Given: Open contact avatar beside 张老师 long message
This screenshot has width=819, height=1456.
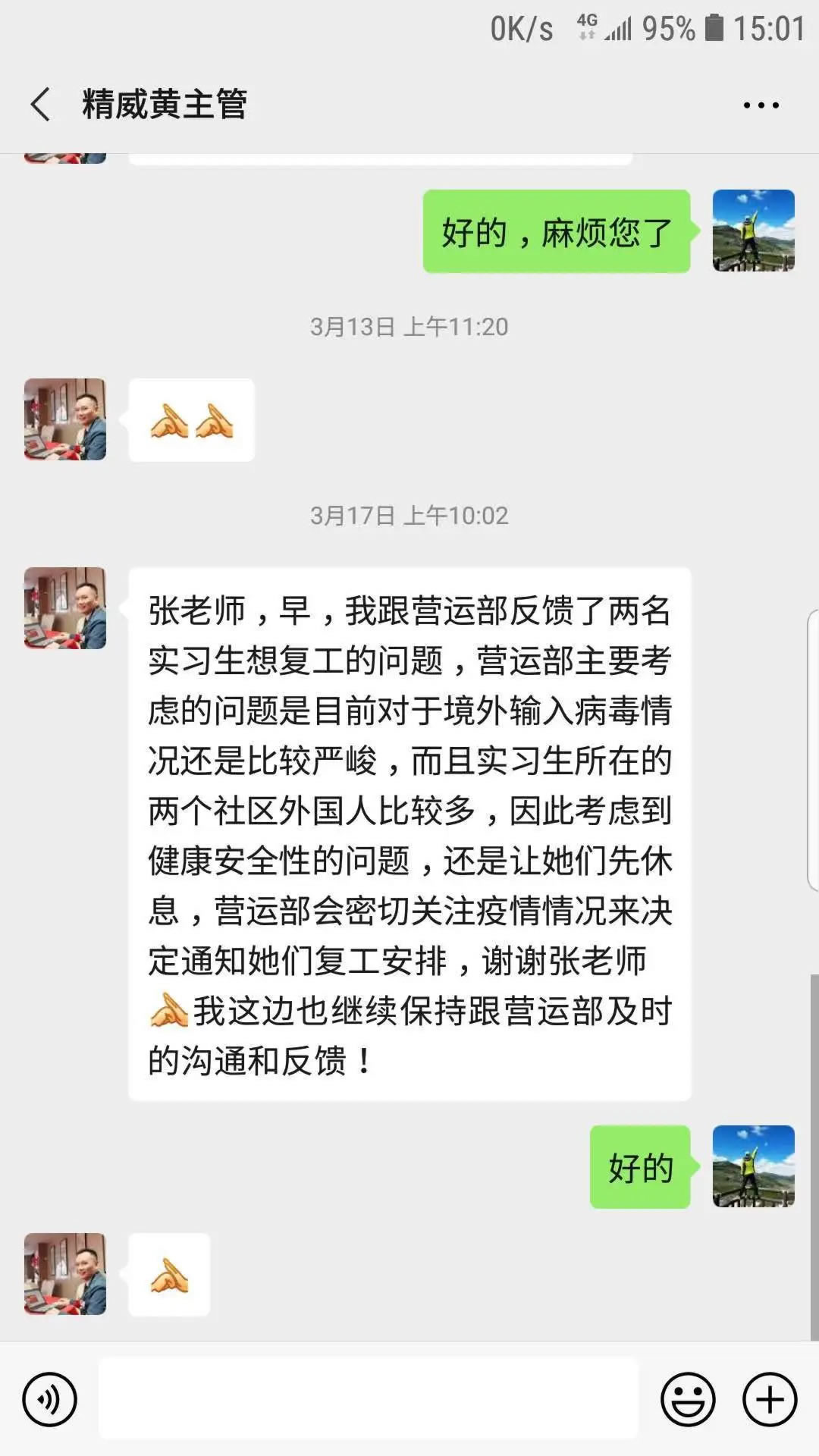Looking at the screenshot, I should point(65,608).
